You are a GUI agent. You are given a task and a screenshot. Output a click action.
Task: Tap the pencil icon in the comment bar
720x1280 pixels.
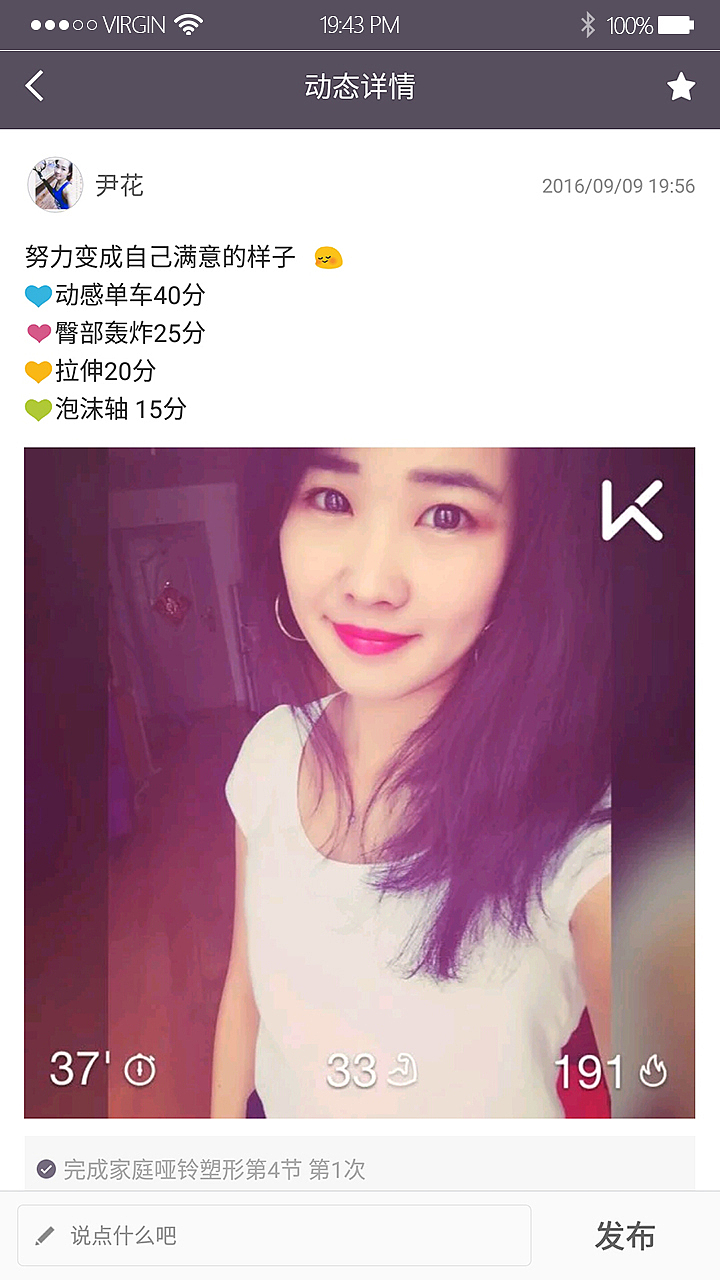pos(45,1235)
